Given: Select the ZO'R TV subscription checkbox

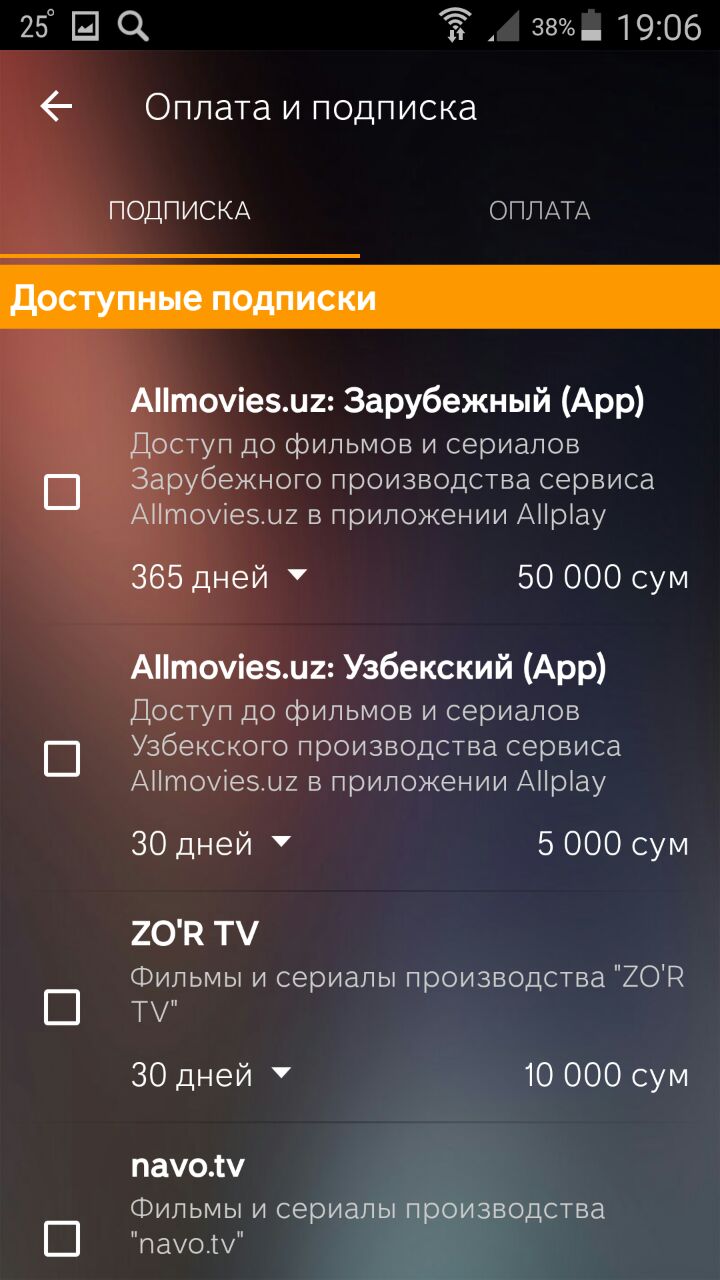Looking at the screenshot, I should tap(62, 1007).
